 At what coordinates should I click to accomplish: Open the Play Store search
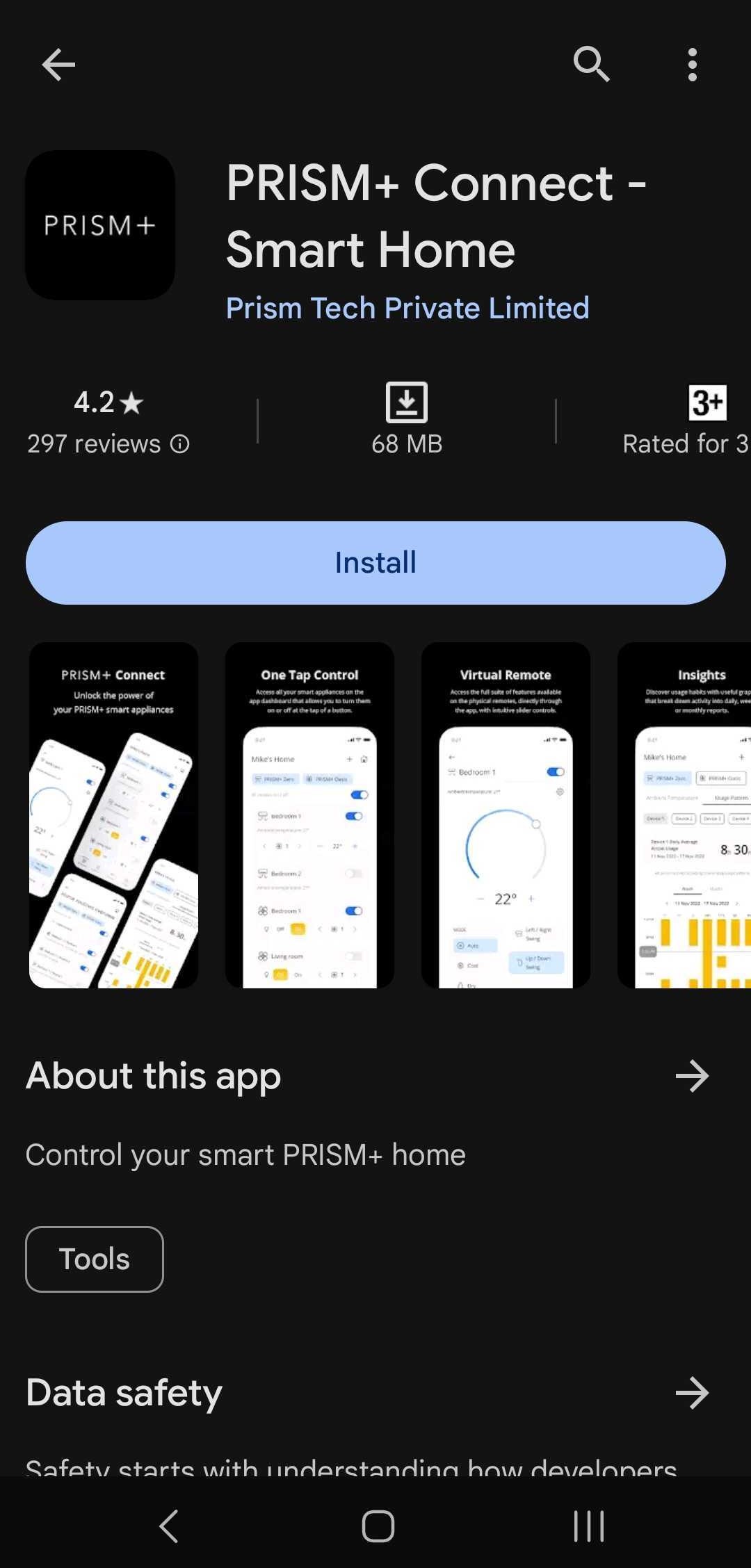pyautogui.click(x=592, y=65)
